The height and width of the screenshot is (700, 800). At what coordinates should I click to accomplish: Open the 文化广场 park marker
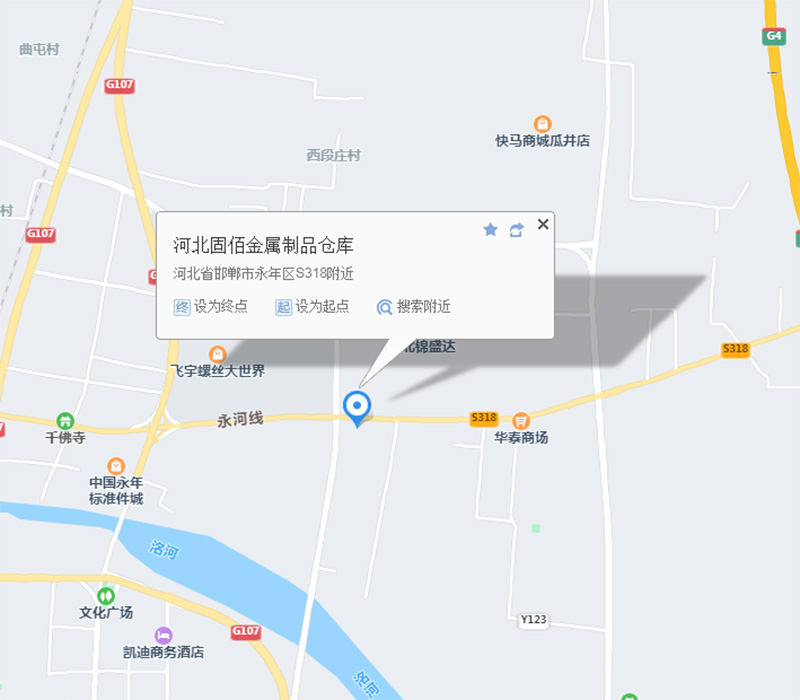[x=106, y=596]
